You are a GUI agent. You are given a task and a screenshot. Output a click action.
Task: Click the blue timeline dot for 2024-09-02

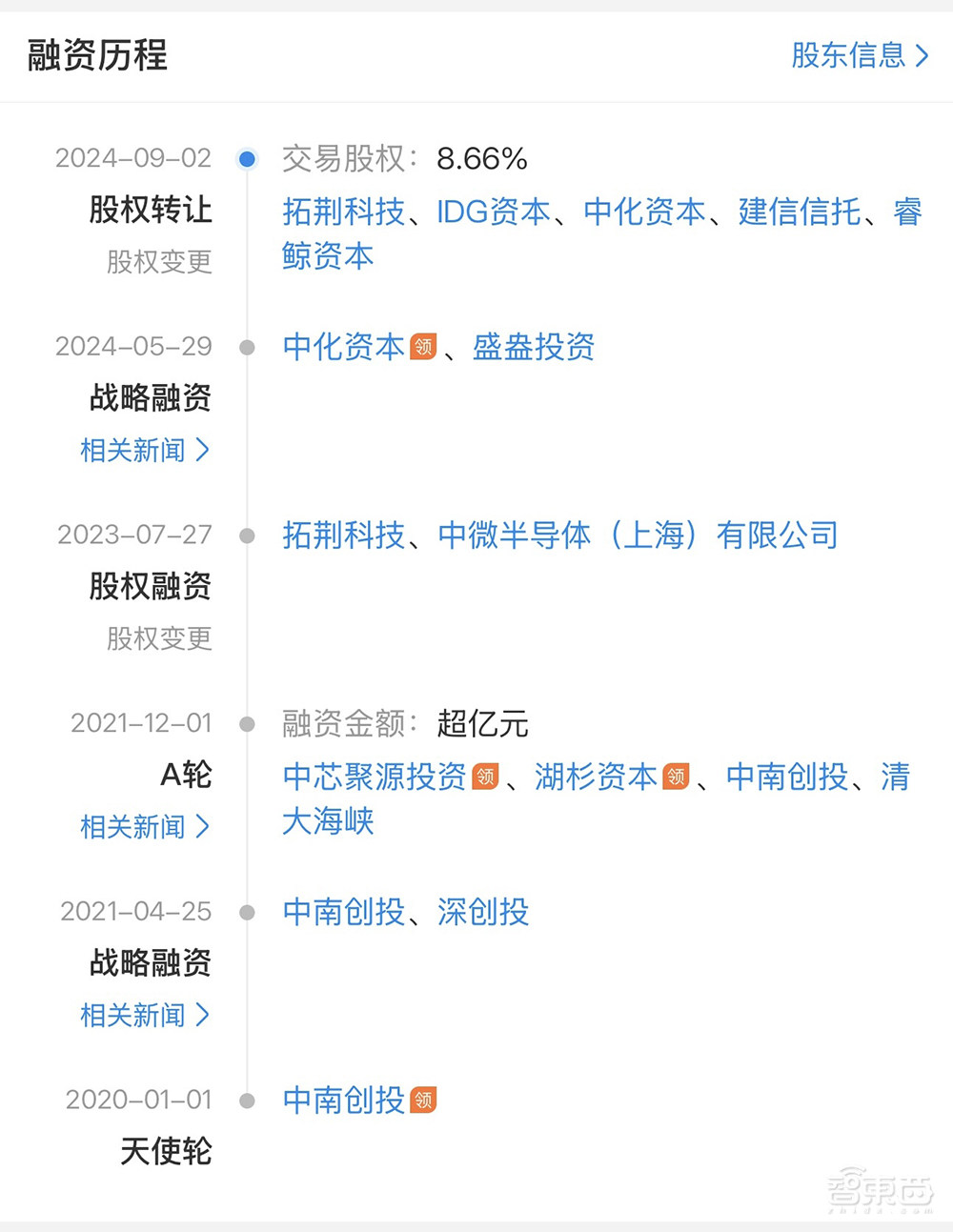tap(248, 159)
